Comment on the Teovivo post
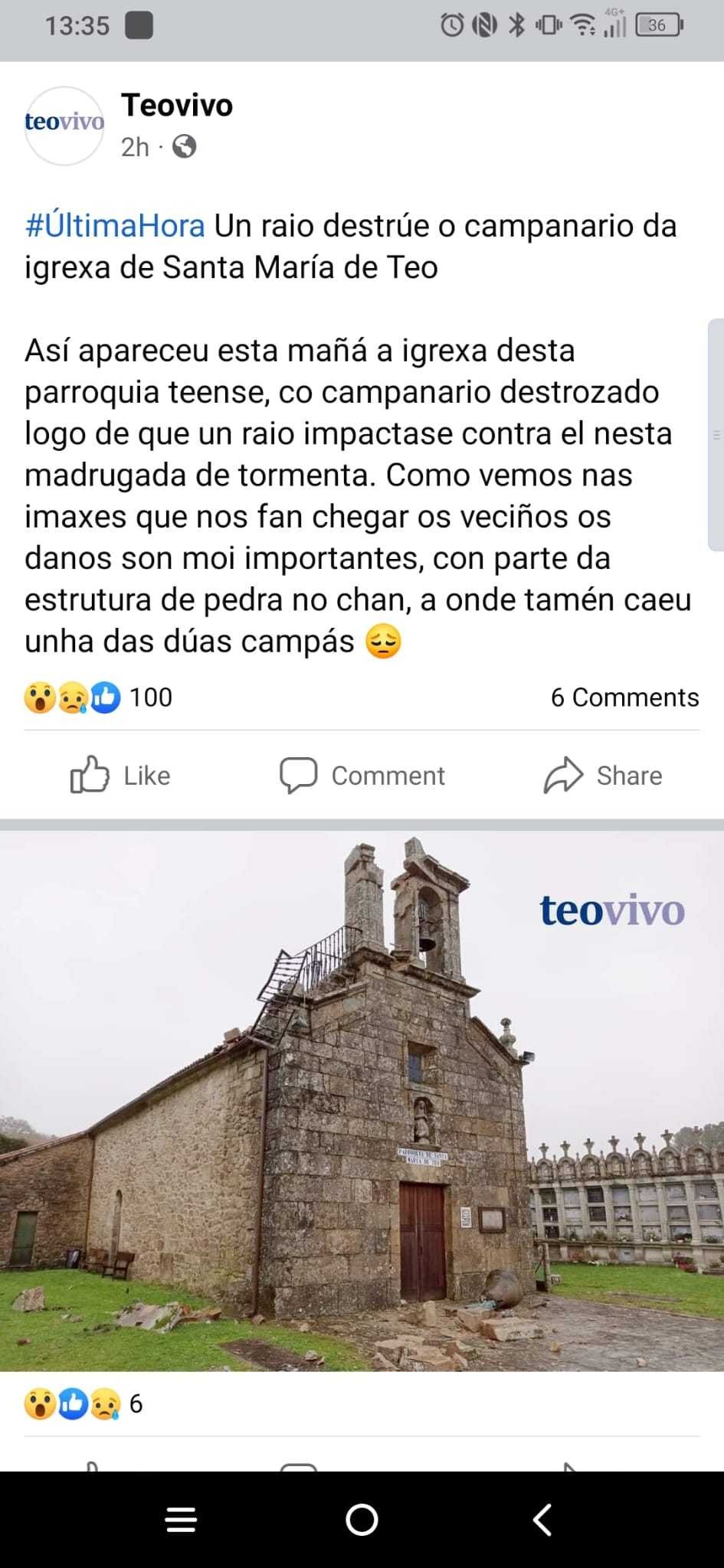The width and height of the screenshot is (724, 1568). click(362, 776)
